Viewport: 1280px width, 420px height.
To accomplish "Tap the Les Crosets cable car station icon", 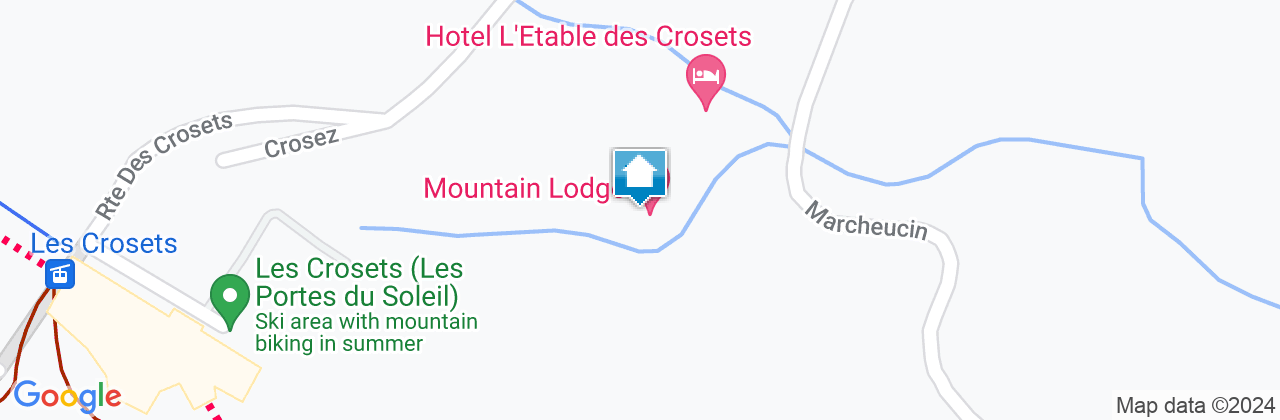I will click(x=61, y=274).
